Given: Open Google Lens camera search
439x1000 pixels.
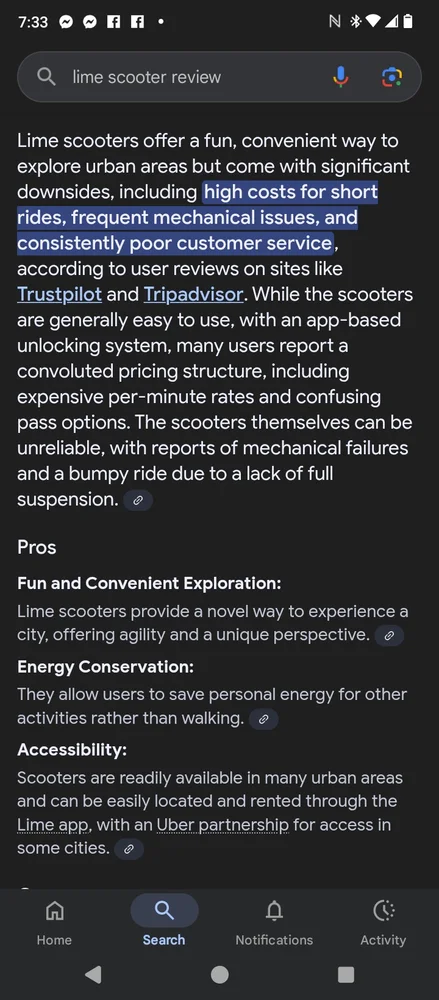Looking at the screenshot, I should [392, 77].
